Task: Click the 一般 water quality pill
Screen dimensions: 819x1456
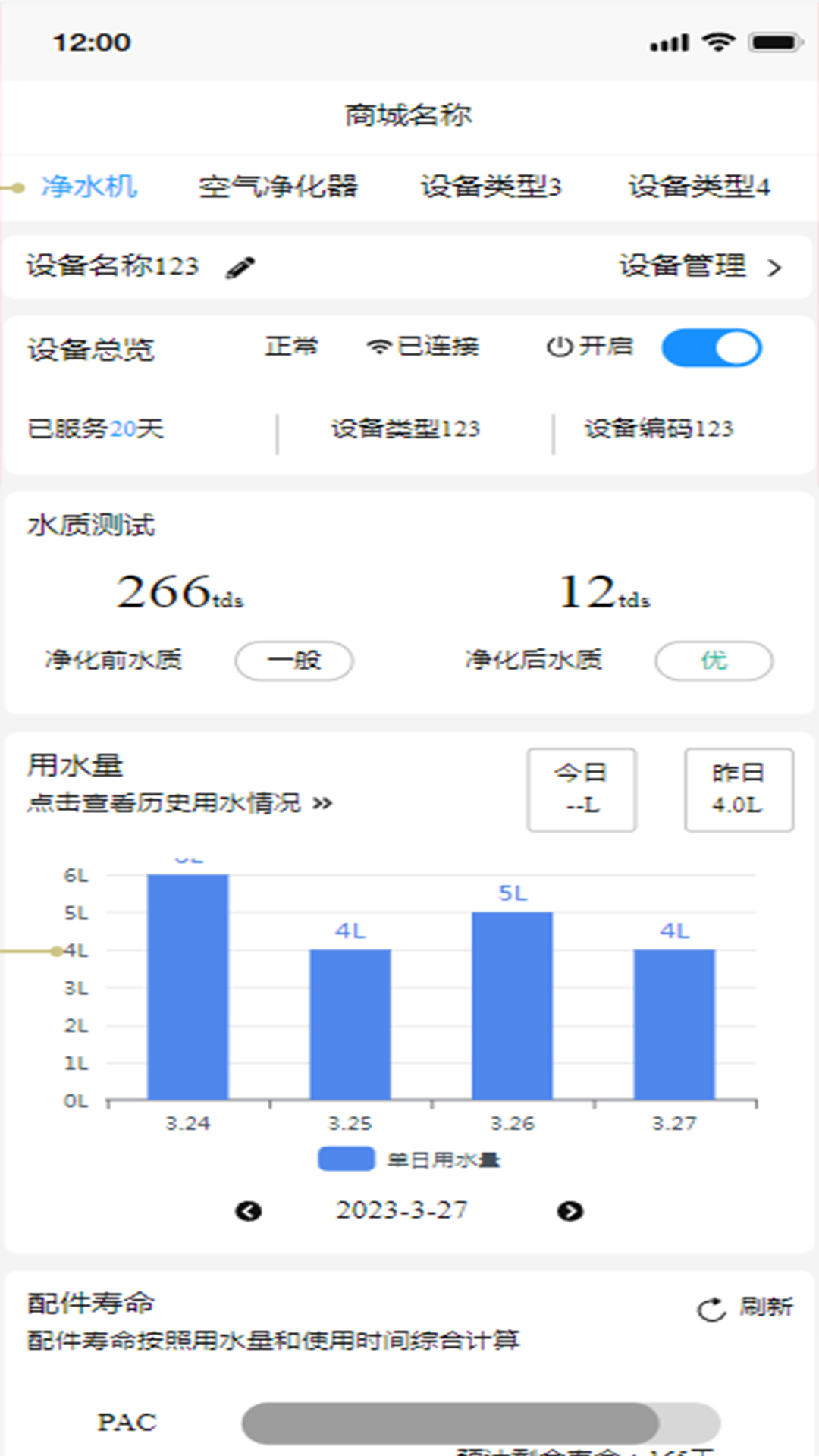Action: (294, 660)
